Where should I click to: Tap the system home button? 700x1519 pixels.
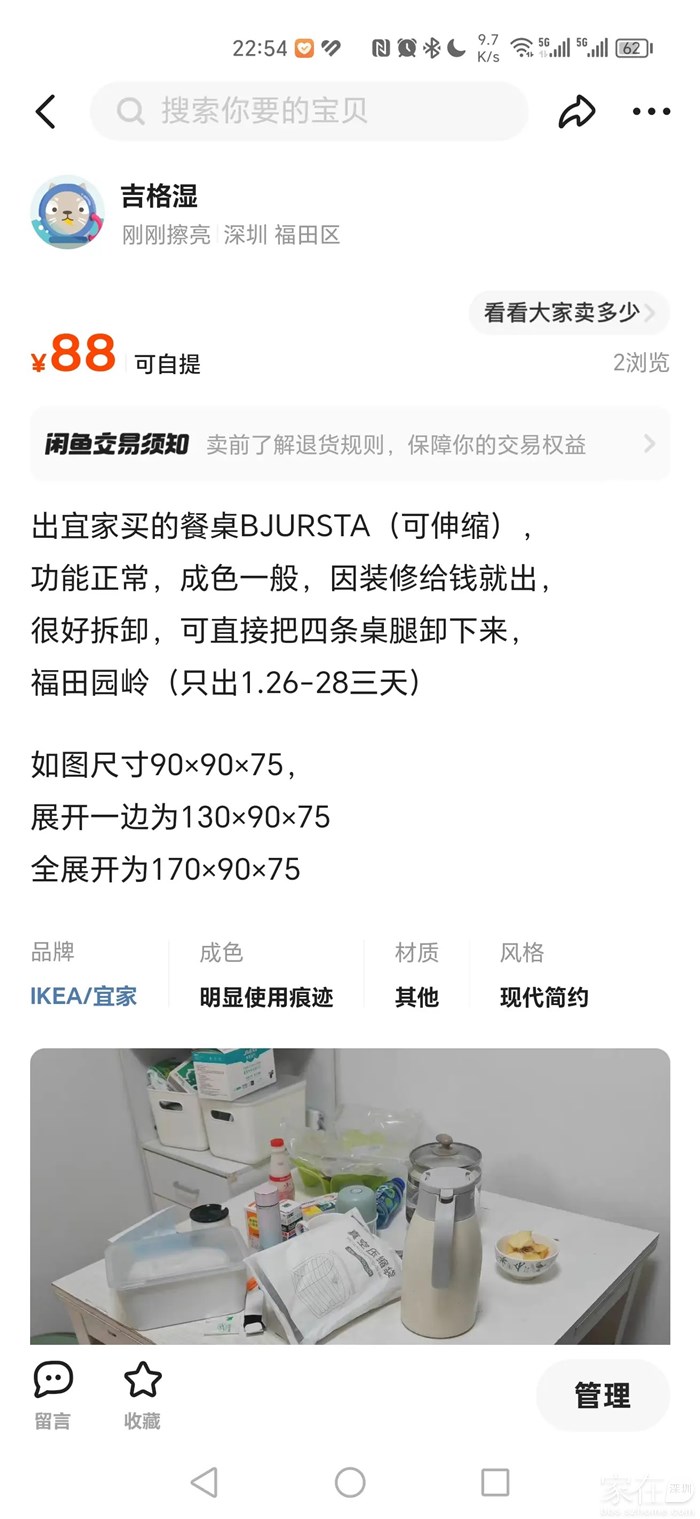(x=350, y=1482)
